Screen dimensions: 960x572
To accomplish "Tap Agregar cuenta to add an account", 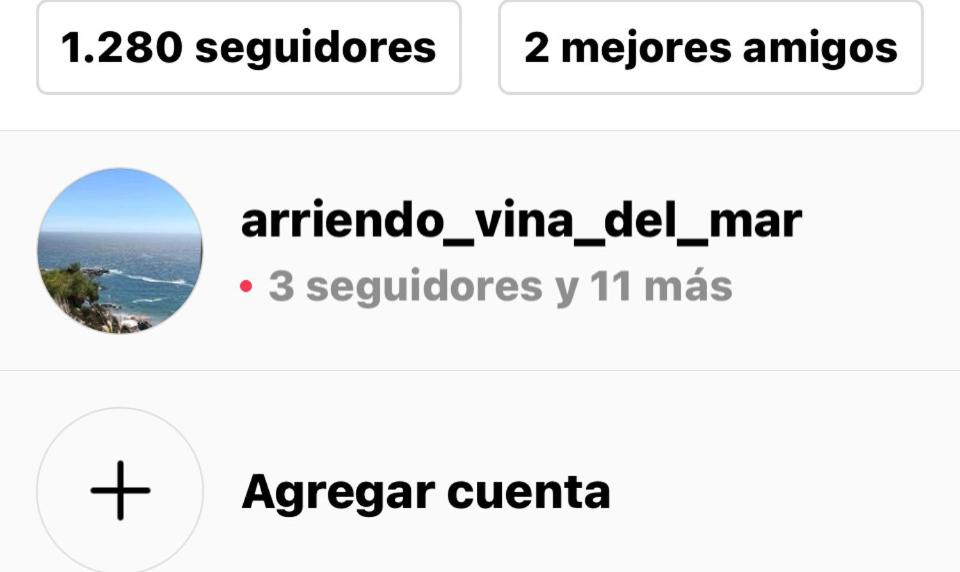I will click(425, 491).
